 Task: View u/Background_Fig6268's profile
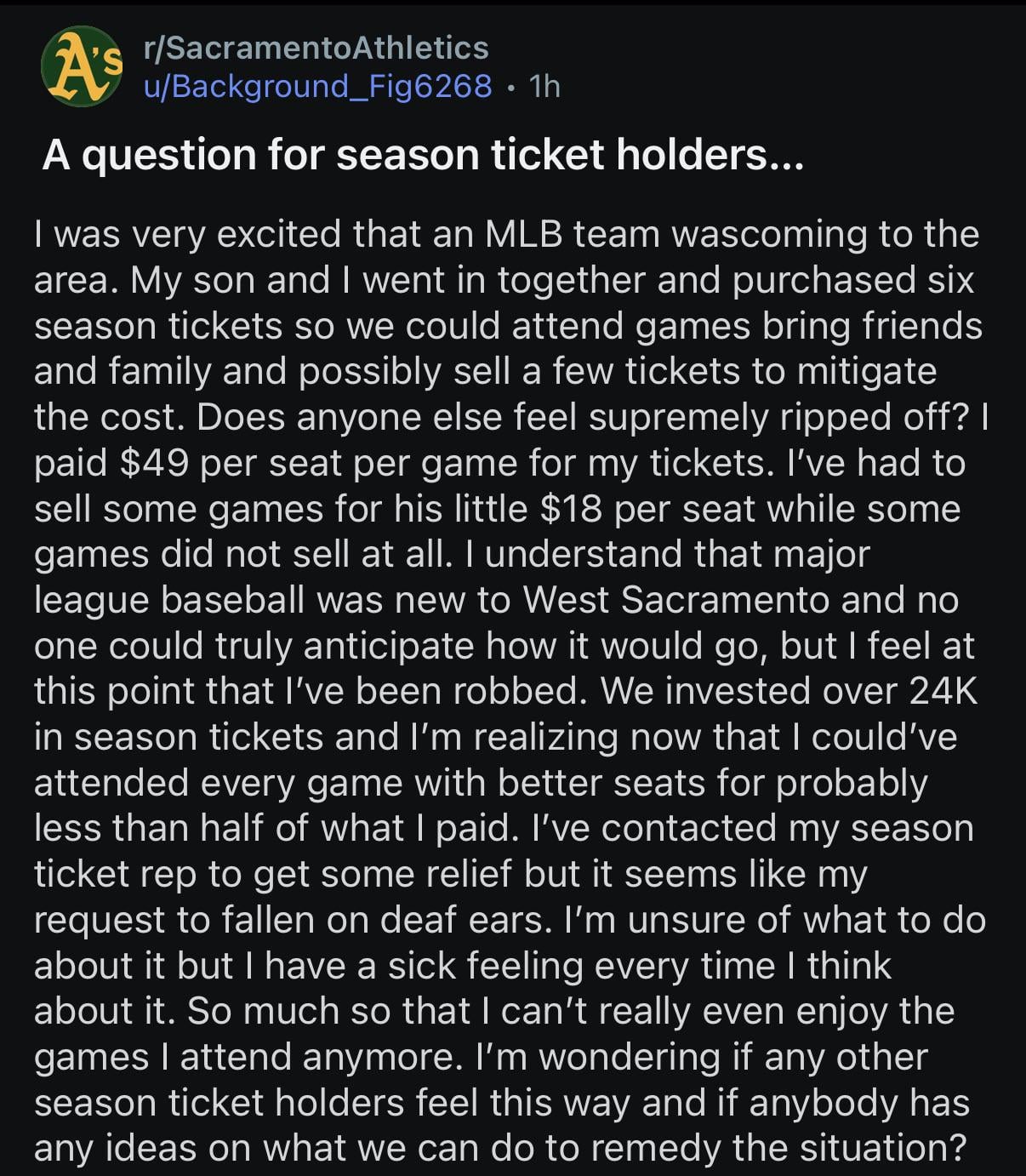pos(318,86)
